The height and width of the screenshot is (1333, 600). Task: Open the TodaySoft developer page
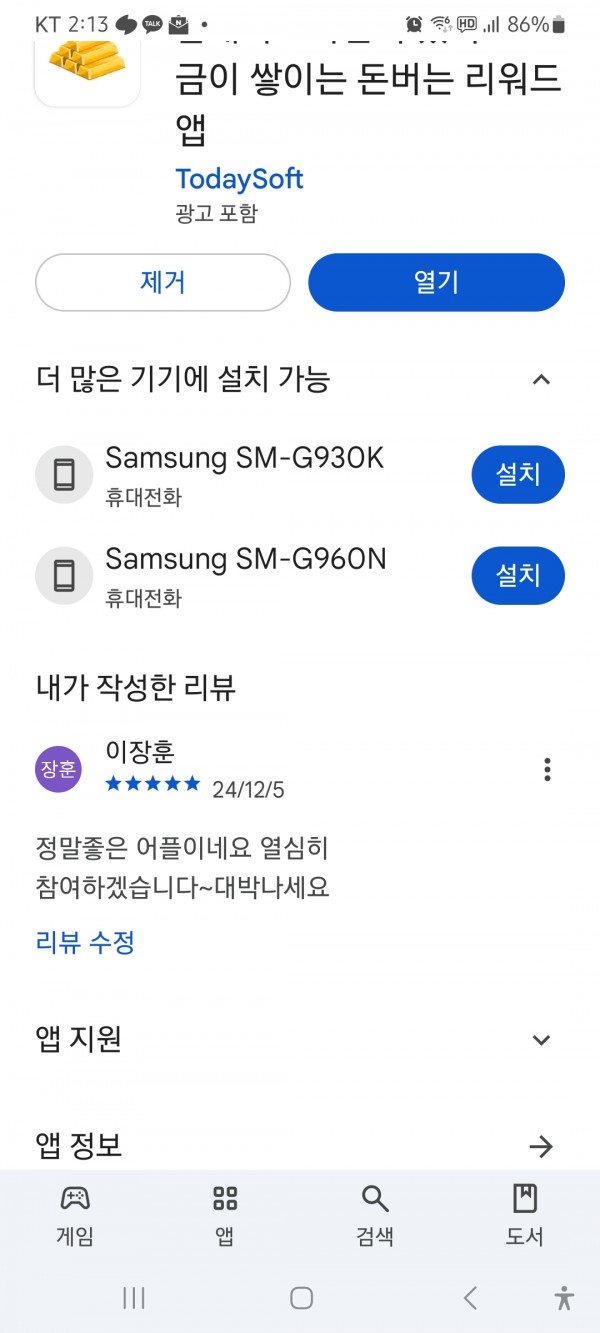tap(239, 179)
